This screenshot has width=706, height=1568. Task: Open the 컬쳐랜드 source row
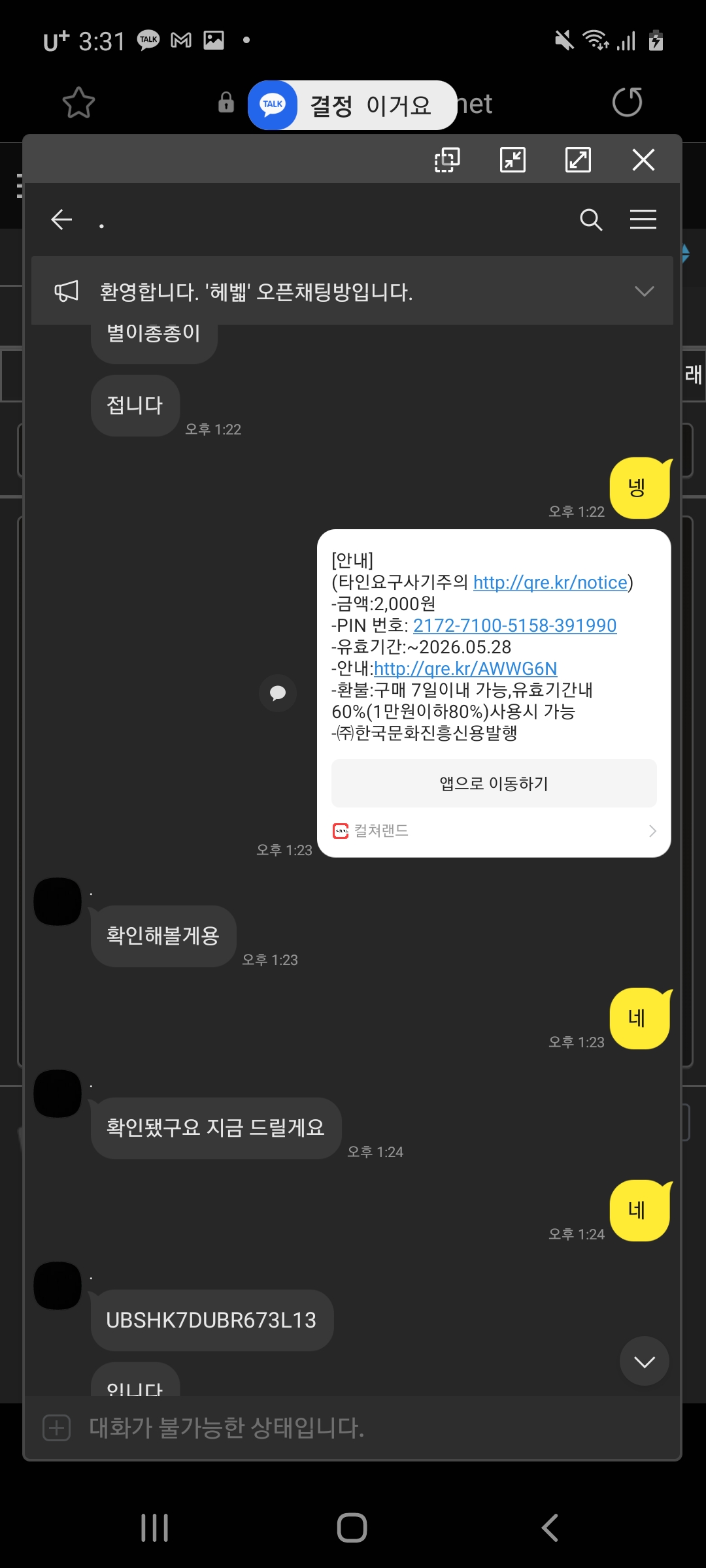494,830
